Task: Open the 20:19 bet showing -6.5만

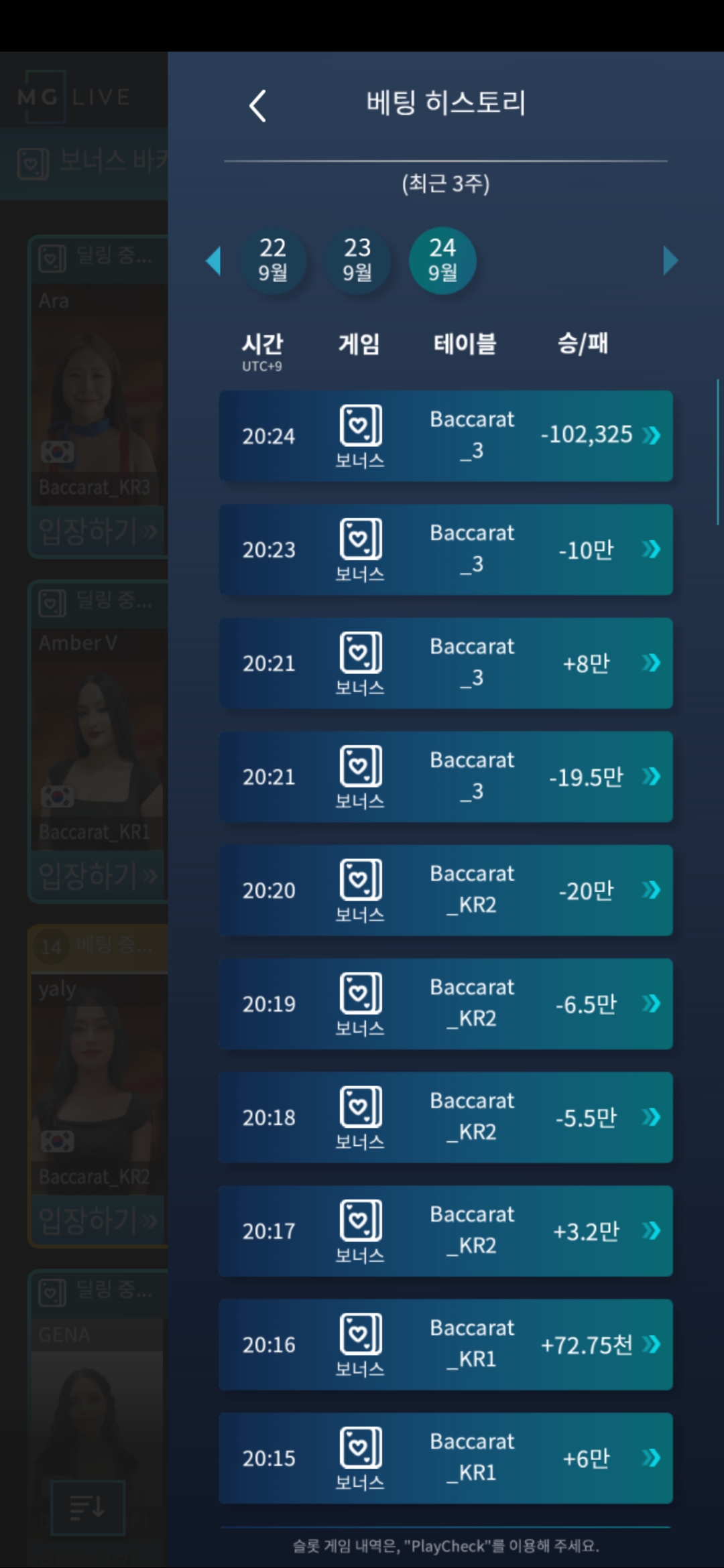Action: click(x=446, y=1004)
